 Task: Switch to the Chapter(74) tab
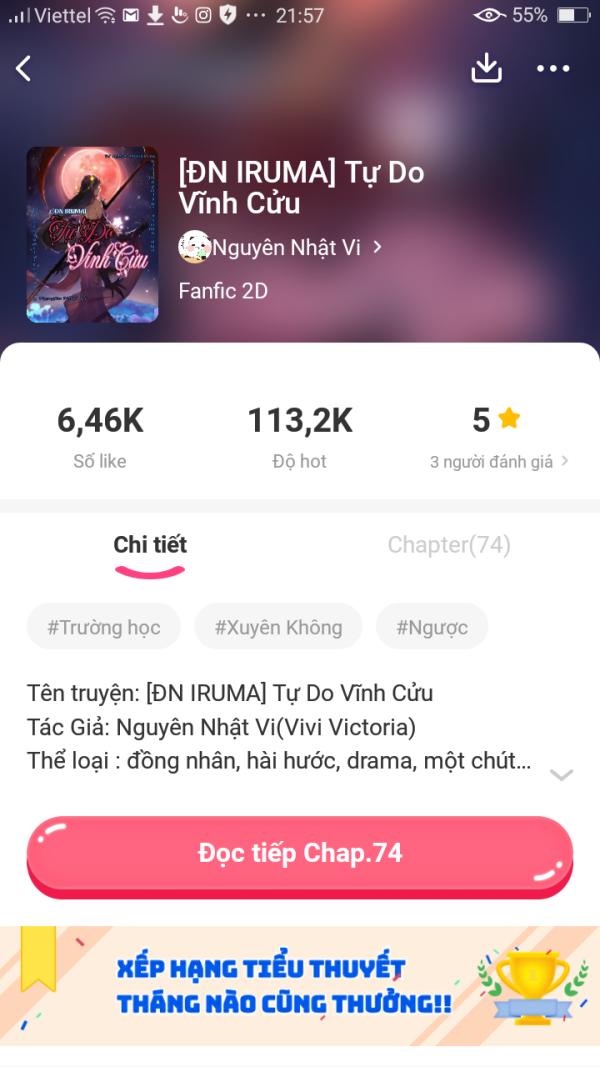pyautogui.click(x=449, y=545)
